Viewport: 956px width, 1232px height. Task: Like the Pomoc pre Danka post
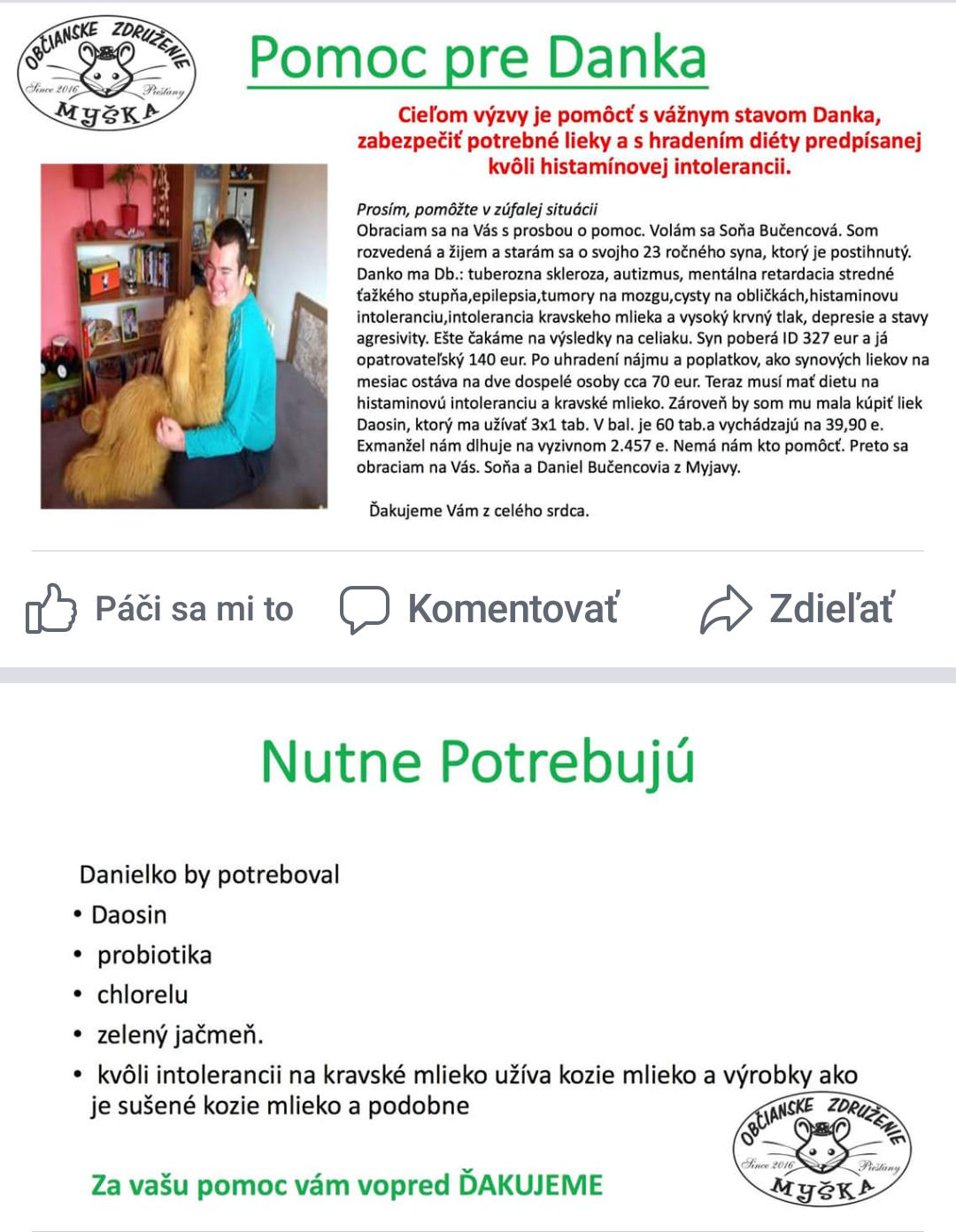pyautogui.click(x=159, y=609)
